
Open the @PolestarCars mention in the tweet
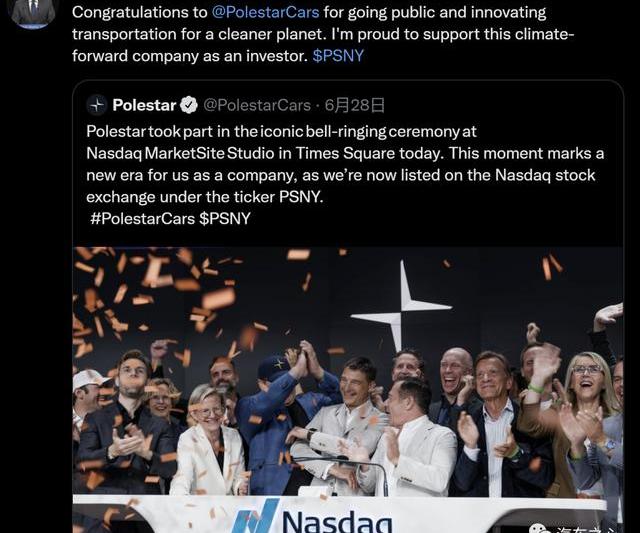pyautogui.click(x=265, y=13)
